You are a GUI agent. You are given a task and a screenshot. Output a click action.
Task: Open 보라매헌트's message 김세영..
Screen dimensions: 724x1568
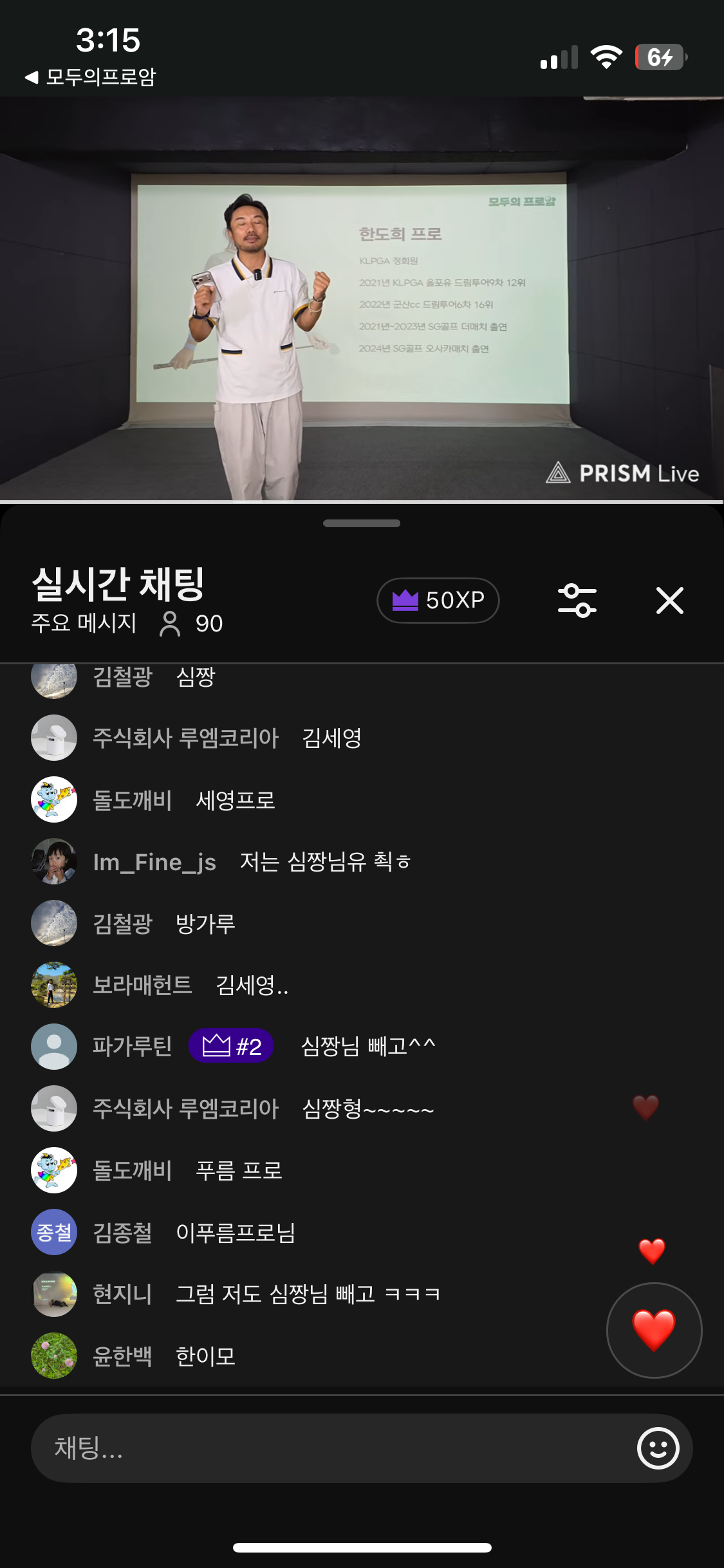pos(252,985)
